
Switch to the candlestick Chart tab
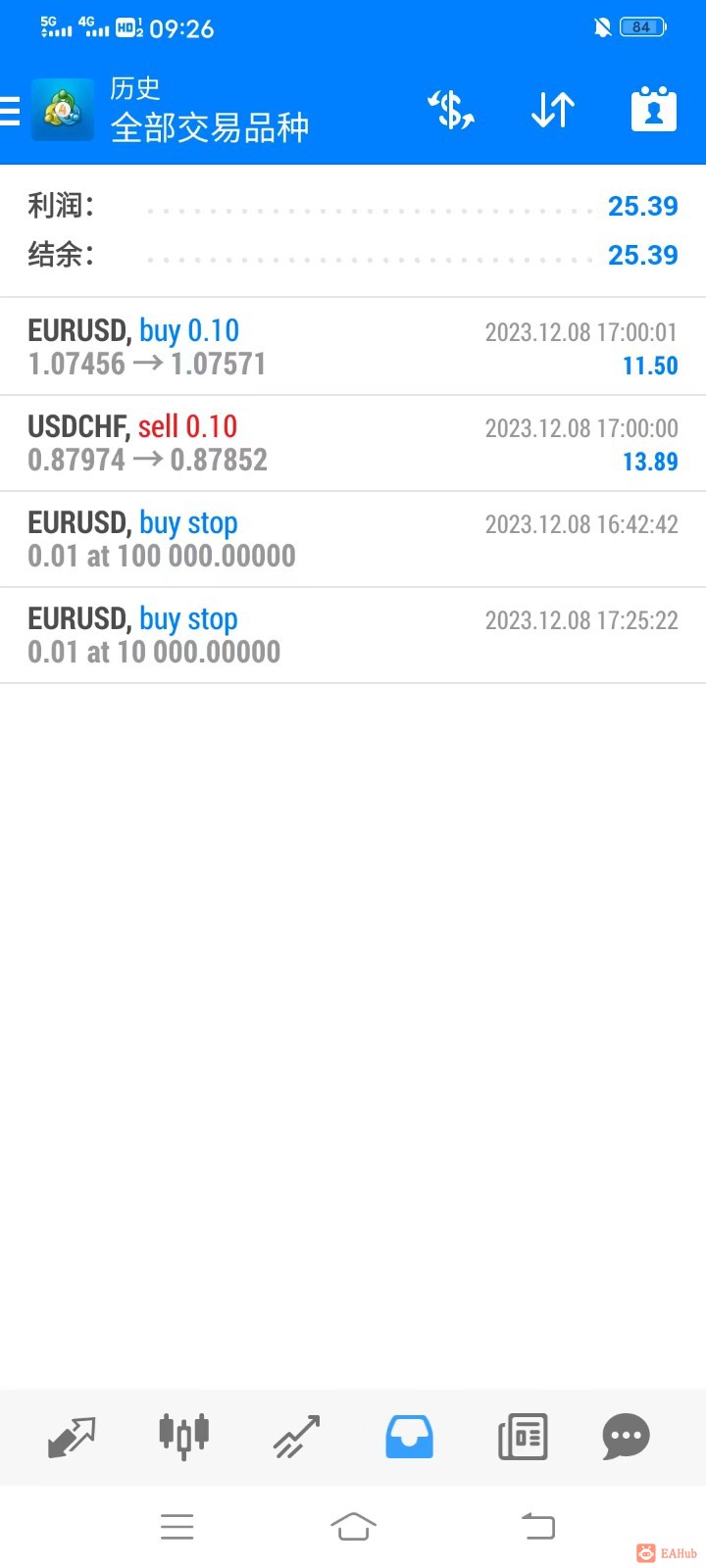(183, 1437)
